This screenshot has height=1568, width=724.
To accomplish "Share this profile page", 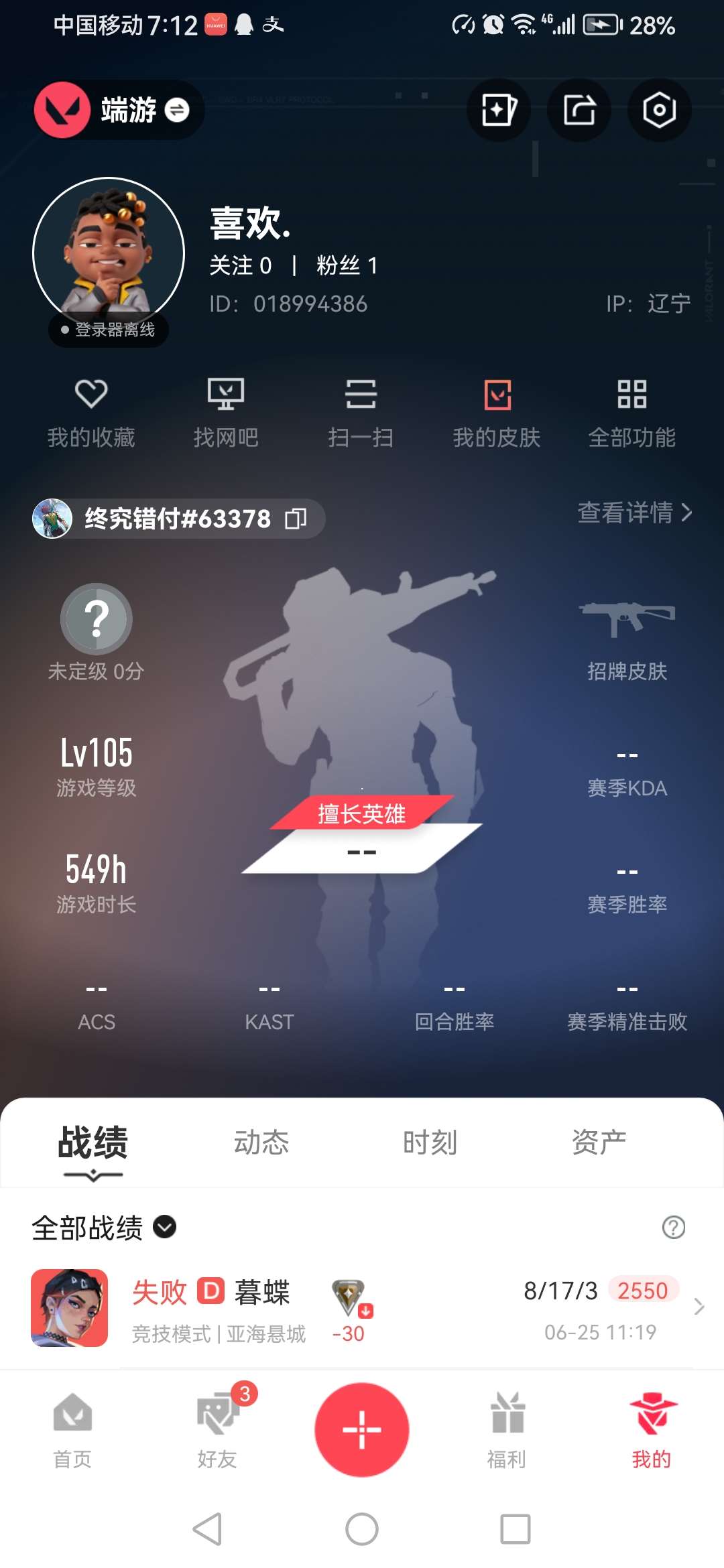I will 579,110.
